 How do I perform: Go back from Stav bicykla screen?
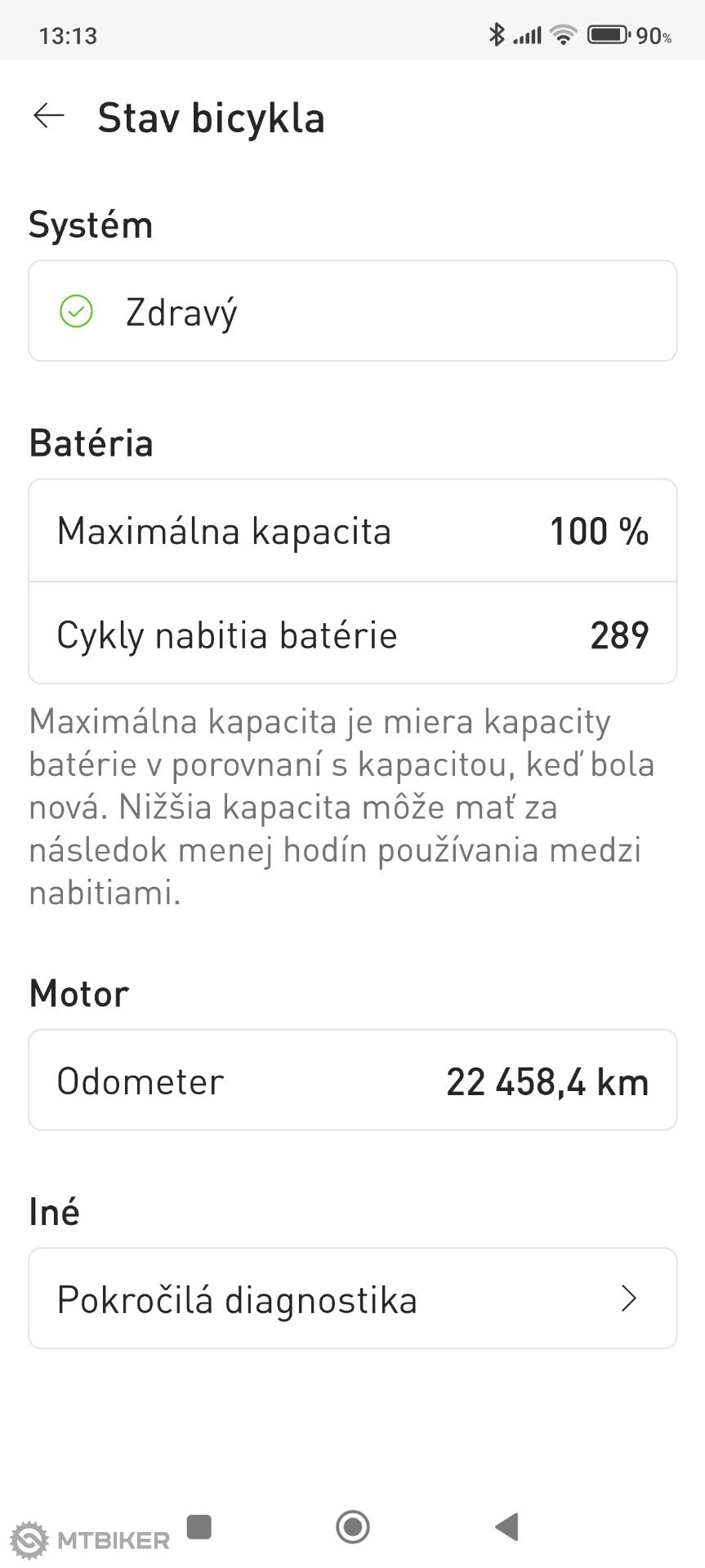48,117
